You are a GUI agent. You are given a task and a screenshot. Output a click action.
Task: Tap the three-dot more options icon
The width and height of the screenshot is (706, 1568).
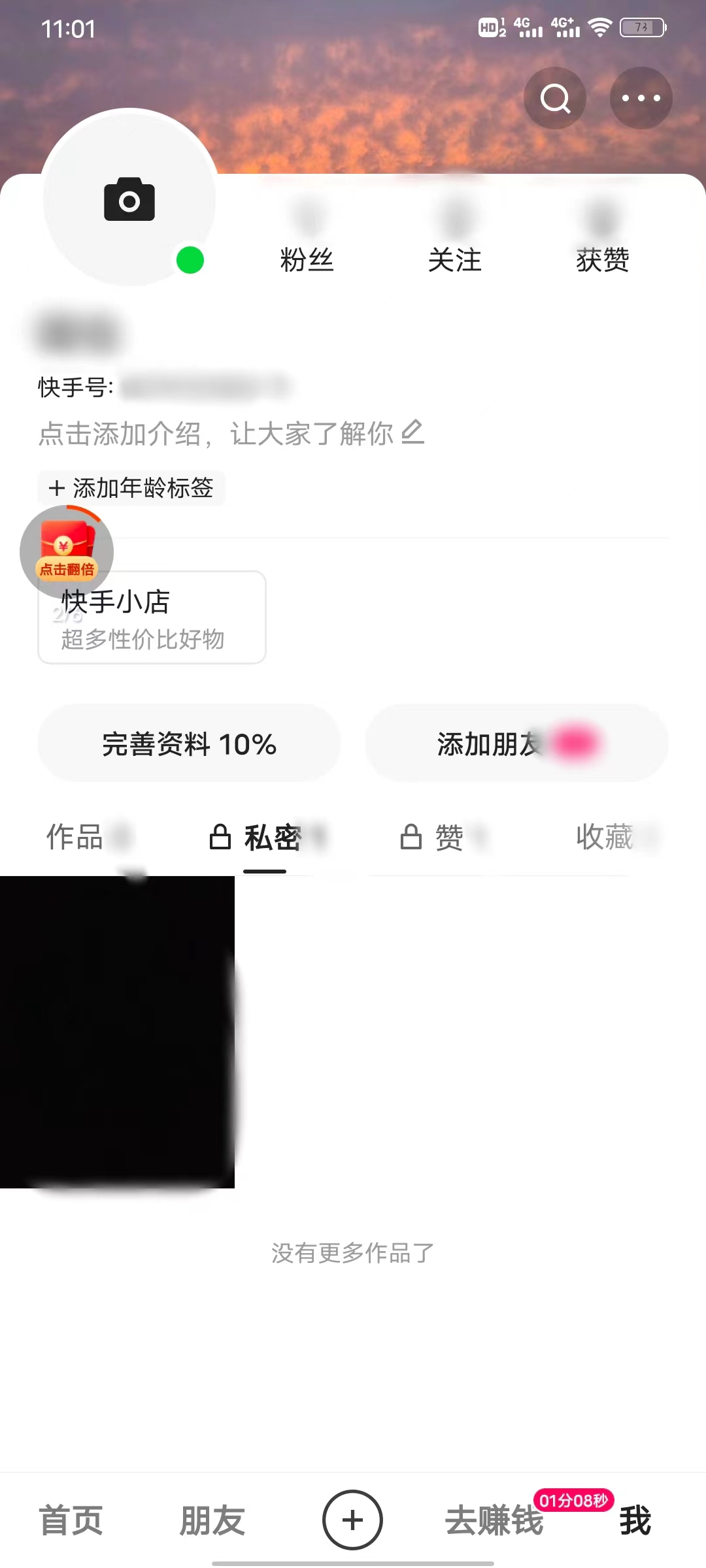tap(640, 98)
